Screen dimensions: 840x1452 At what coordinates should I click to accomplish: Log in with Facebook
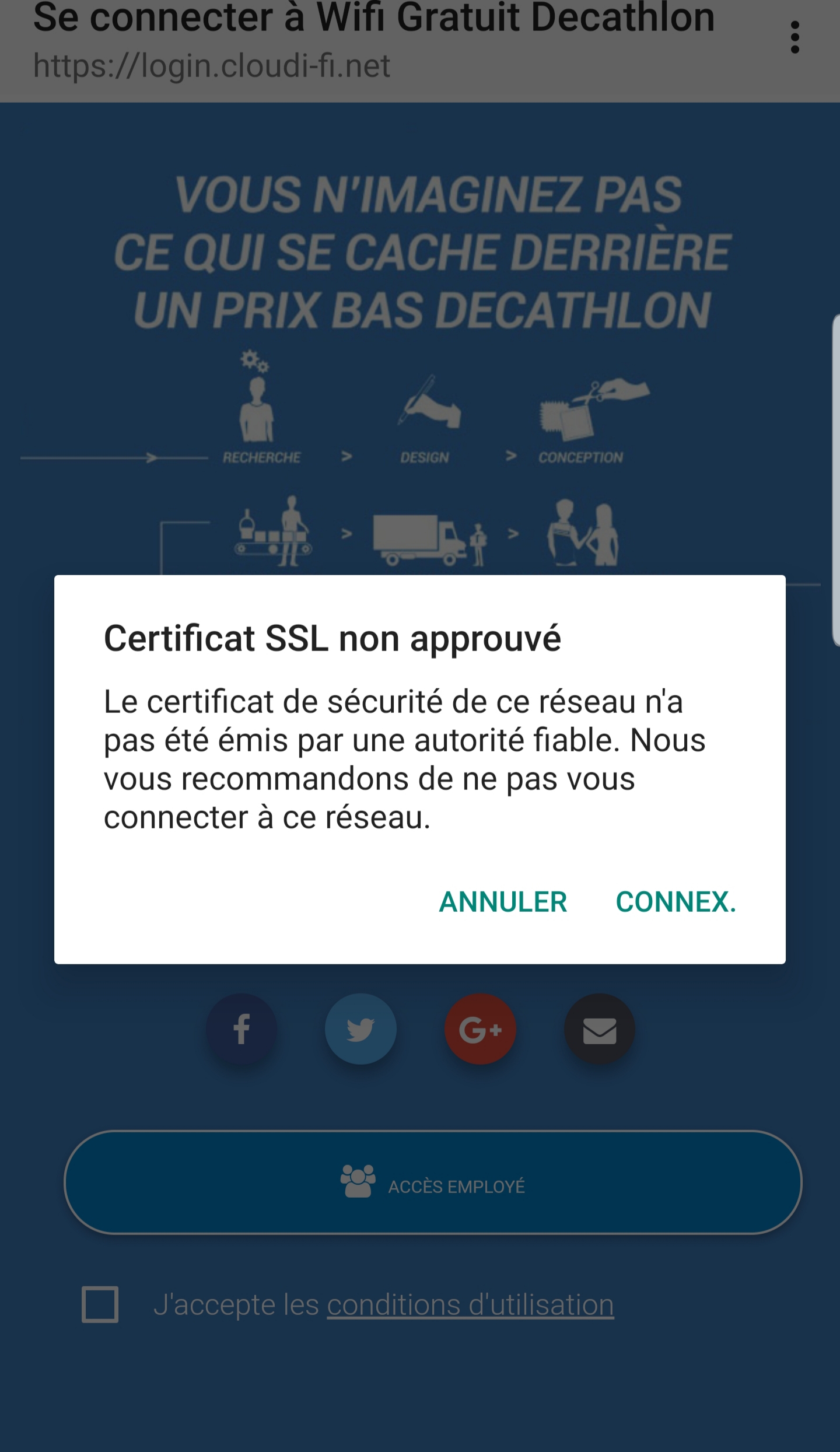tap(242, 1029)
